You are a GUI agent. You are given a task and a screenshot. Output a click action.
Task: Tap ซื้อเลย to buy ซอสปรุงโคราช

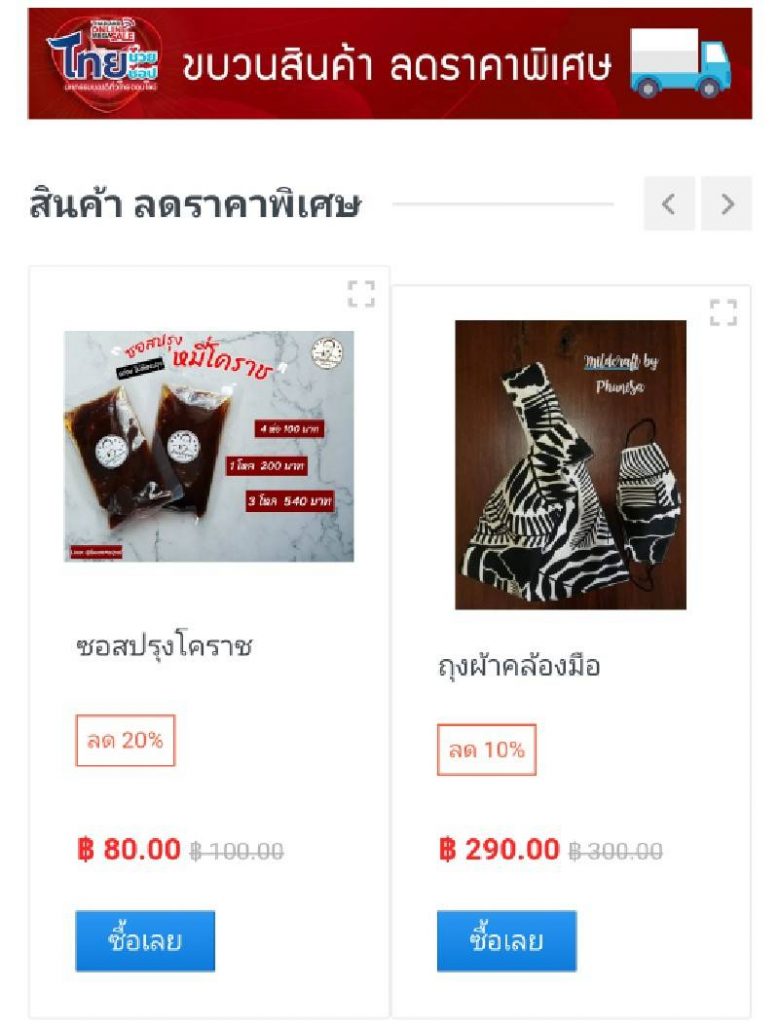(145, 941)
